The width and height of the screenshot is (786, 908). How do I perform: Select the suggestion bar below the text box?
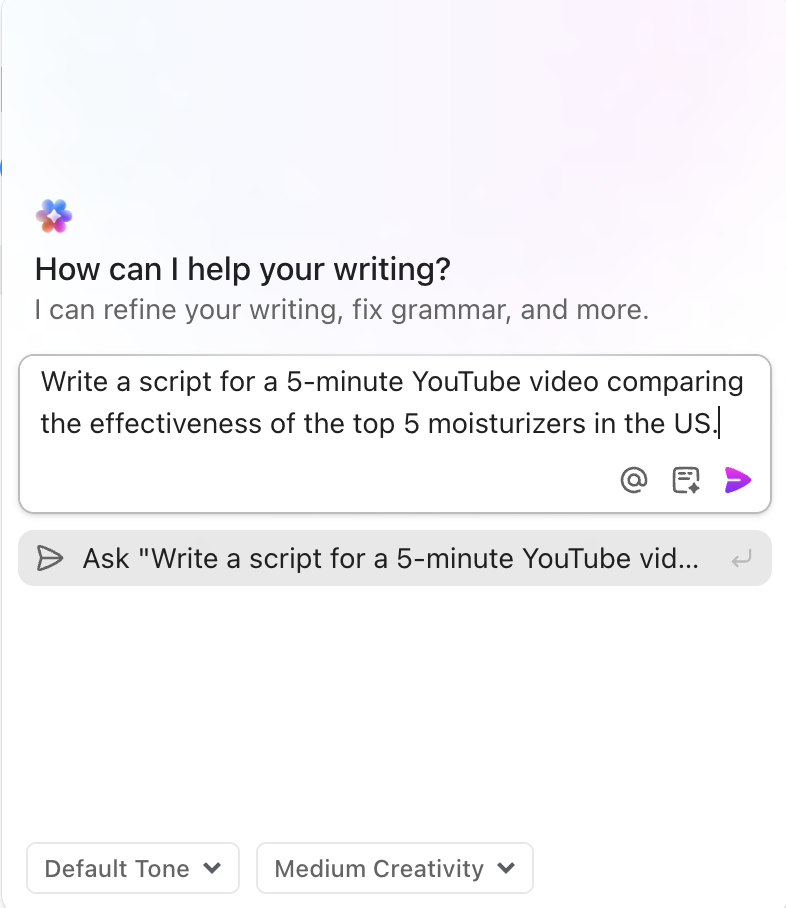click(x=394, y=559)
